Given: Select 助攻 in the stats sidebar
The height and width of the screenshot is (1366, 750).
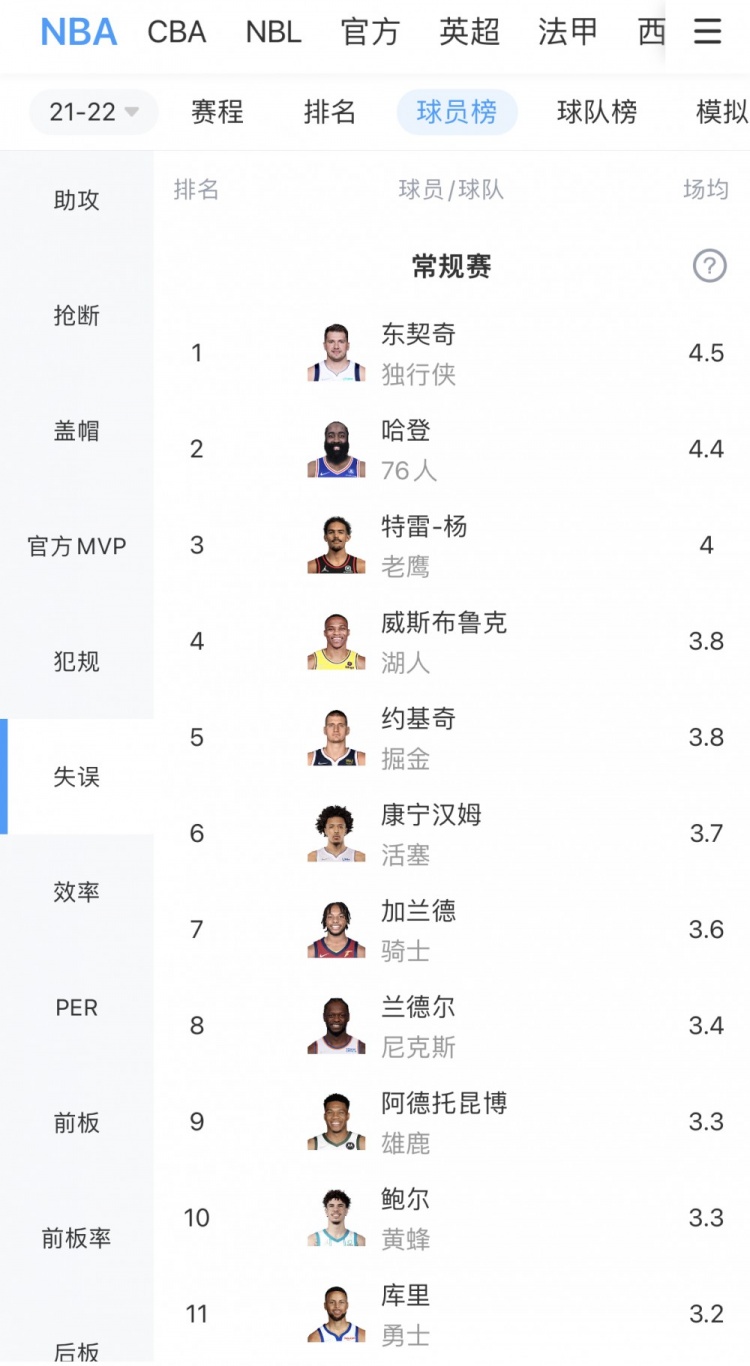Looking at the screenshot, I should pos(77,200).
